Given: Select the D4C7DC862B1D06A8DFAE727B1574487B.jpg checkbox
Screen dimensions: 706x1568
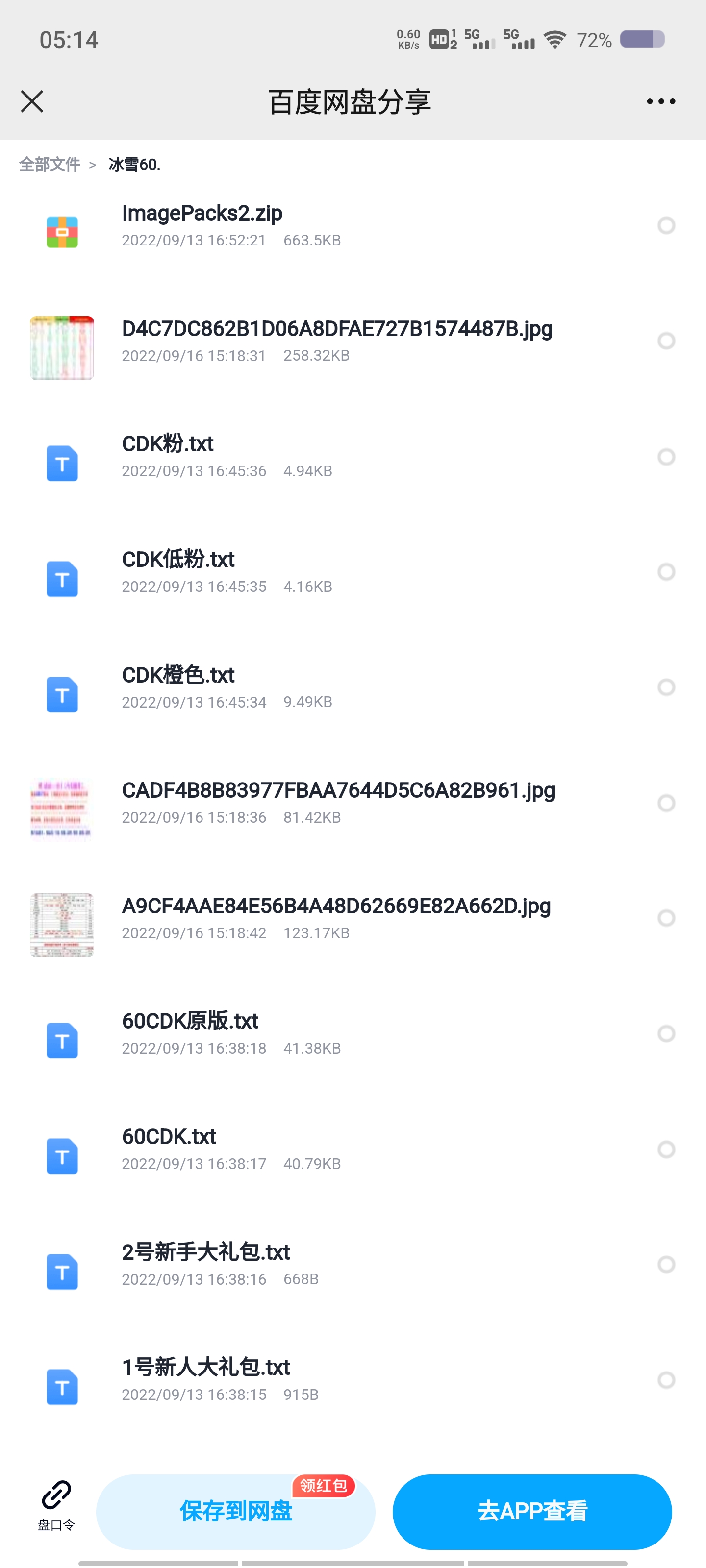Looking at the screenshot, I should [x=666, y=341].
